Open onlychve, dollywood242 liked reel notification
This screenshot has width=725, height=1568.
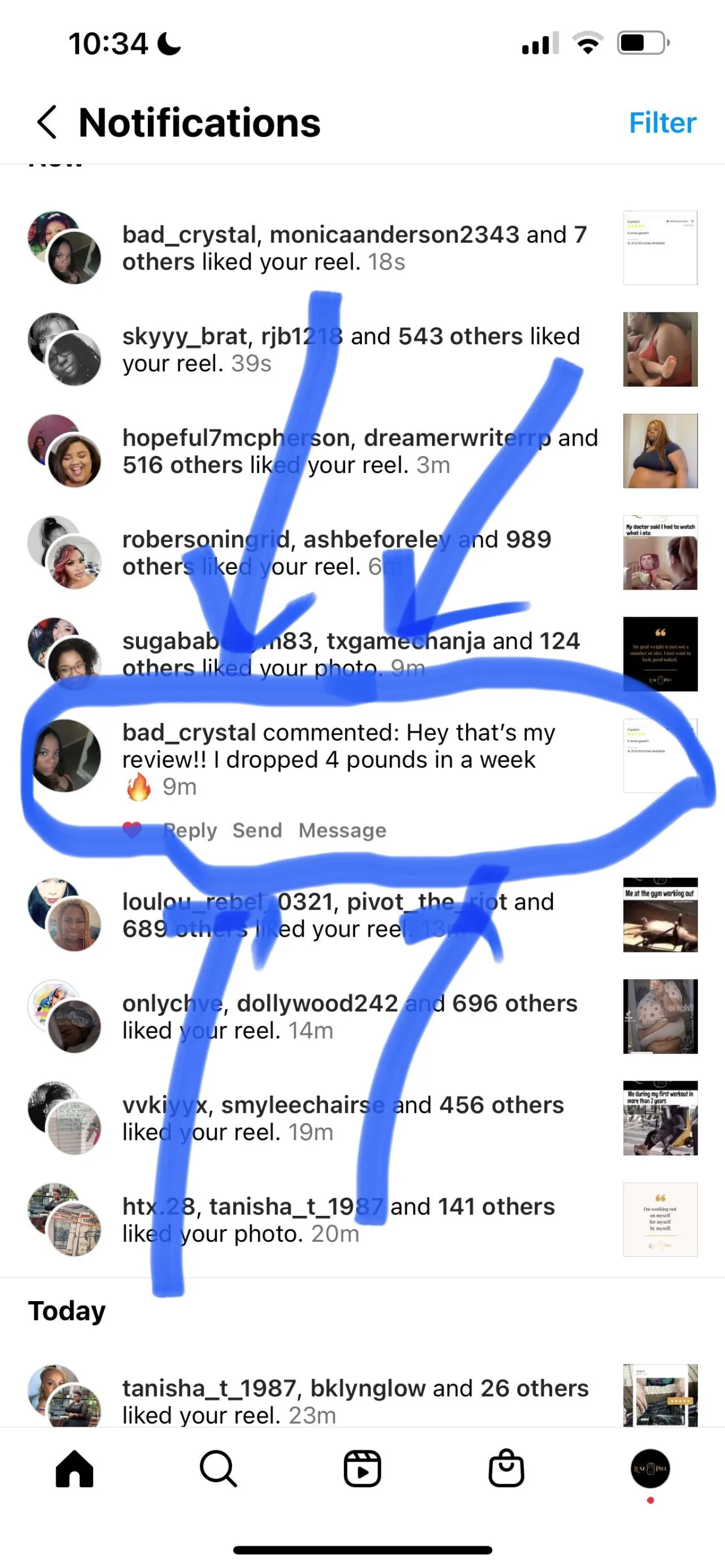349,1017
